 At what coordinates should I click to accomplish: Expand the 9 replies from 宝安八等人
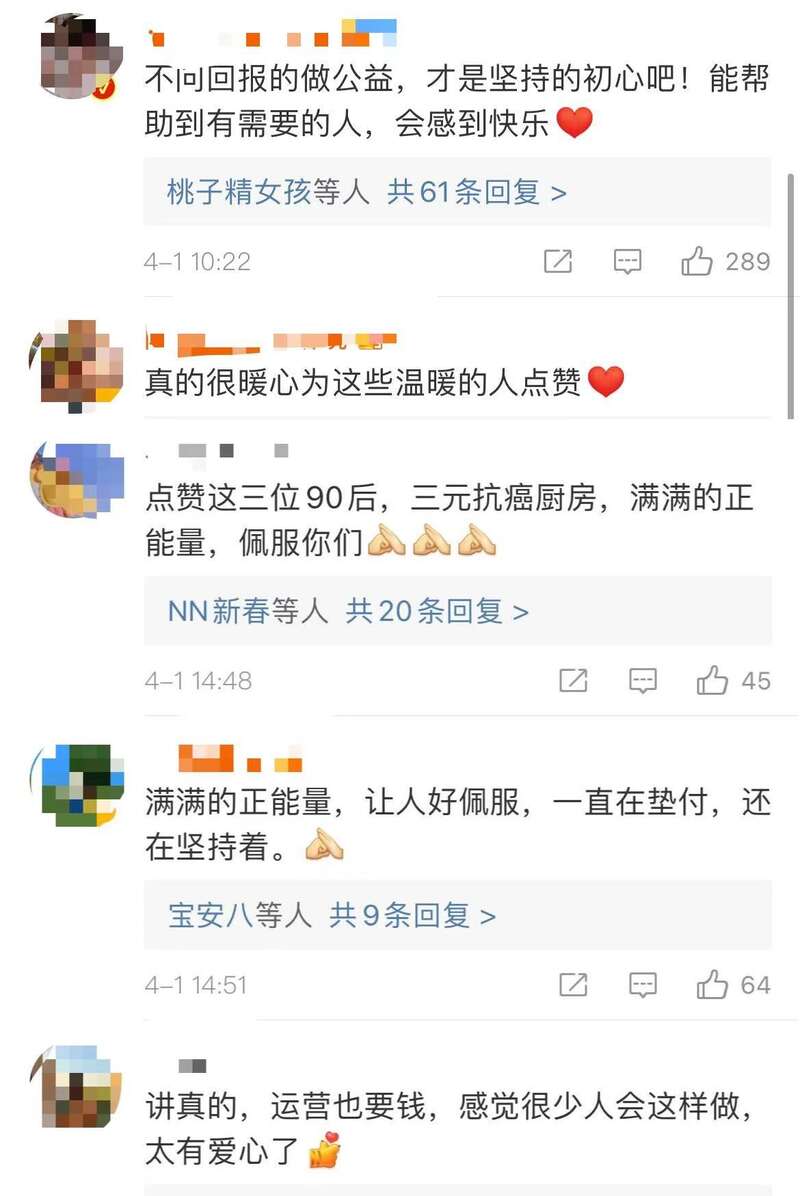pyautogui.click(x=332, y=915)
